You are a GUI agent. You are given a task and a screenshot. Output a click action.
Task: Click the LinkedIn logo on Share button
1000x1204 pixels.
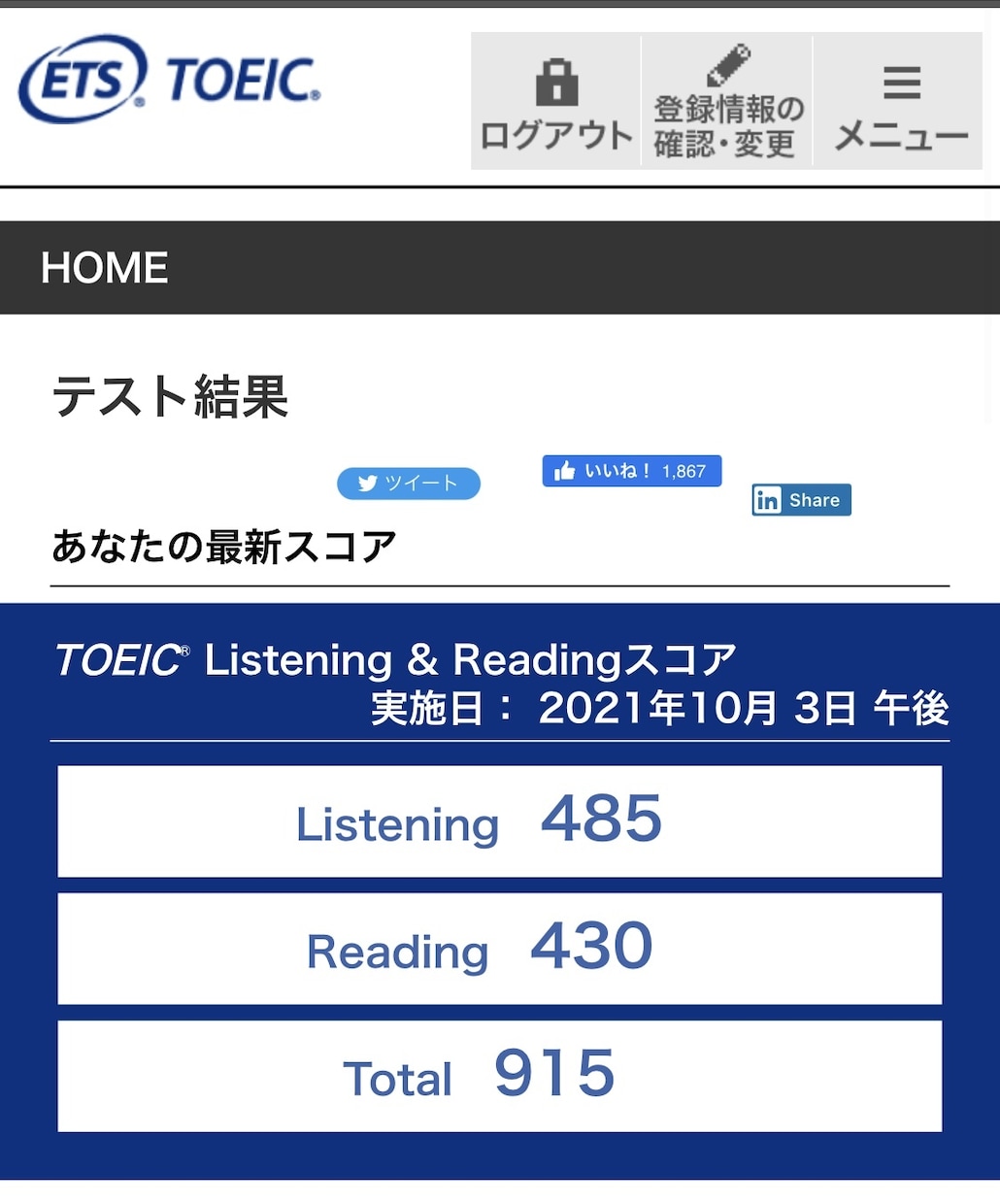pyautogui.click(x=768, y=500)
